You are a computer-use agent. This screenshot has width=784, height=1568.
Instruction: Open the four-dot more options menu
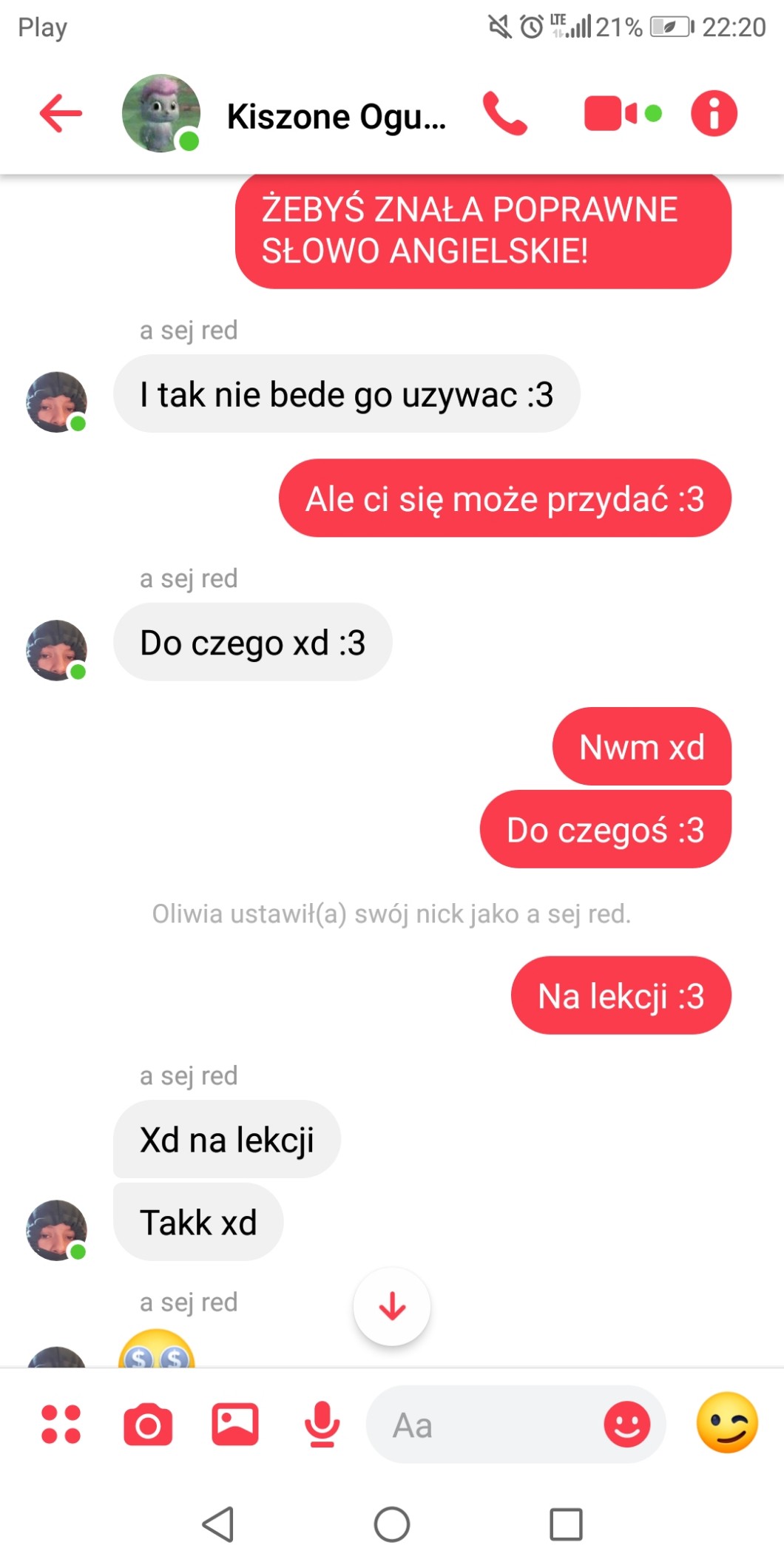(61, 1425)
